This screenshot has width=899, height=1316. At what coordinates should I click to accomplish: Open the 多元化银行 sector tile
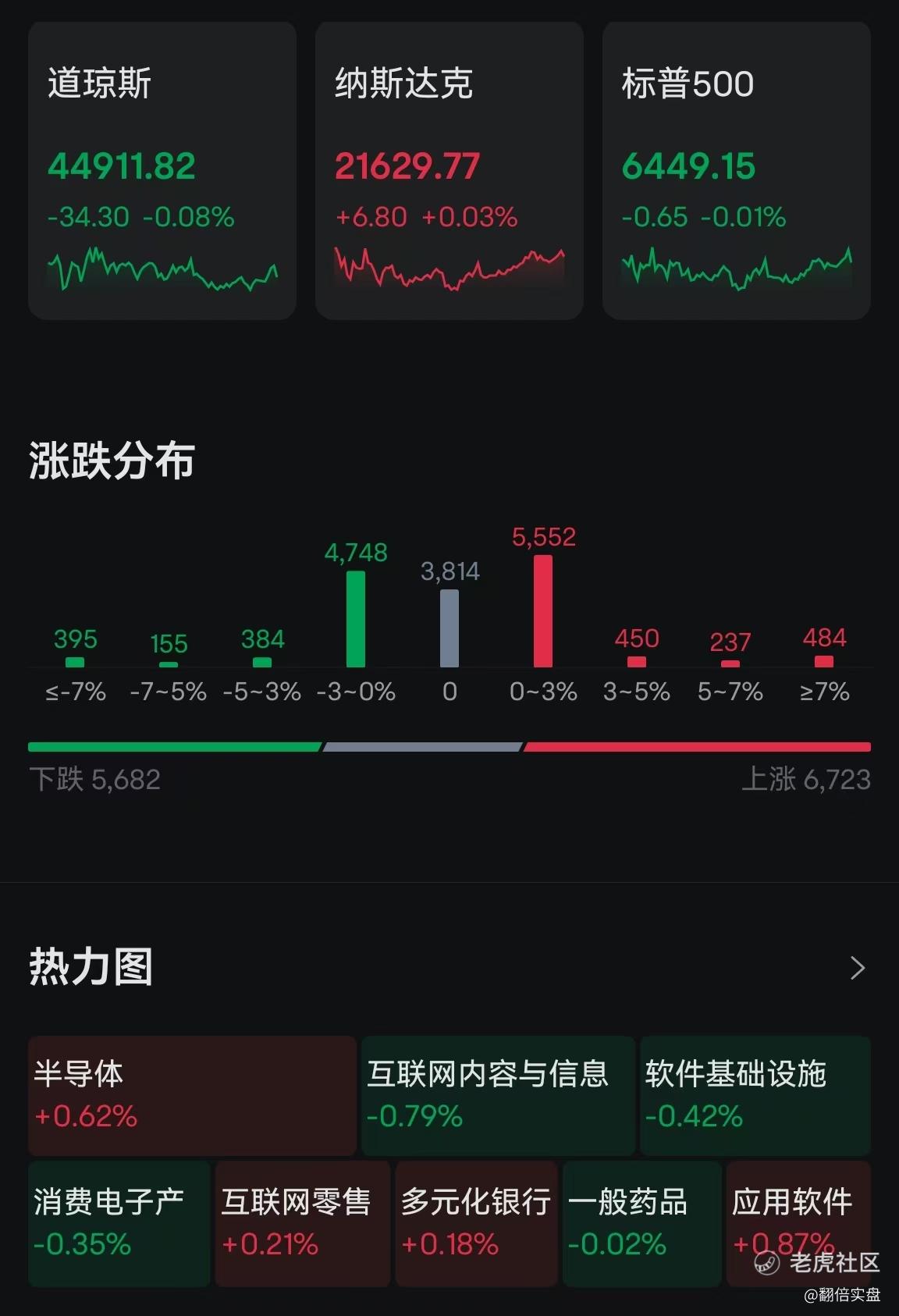pos(477,1223)
